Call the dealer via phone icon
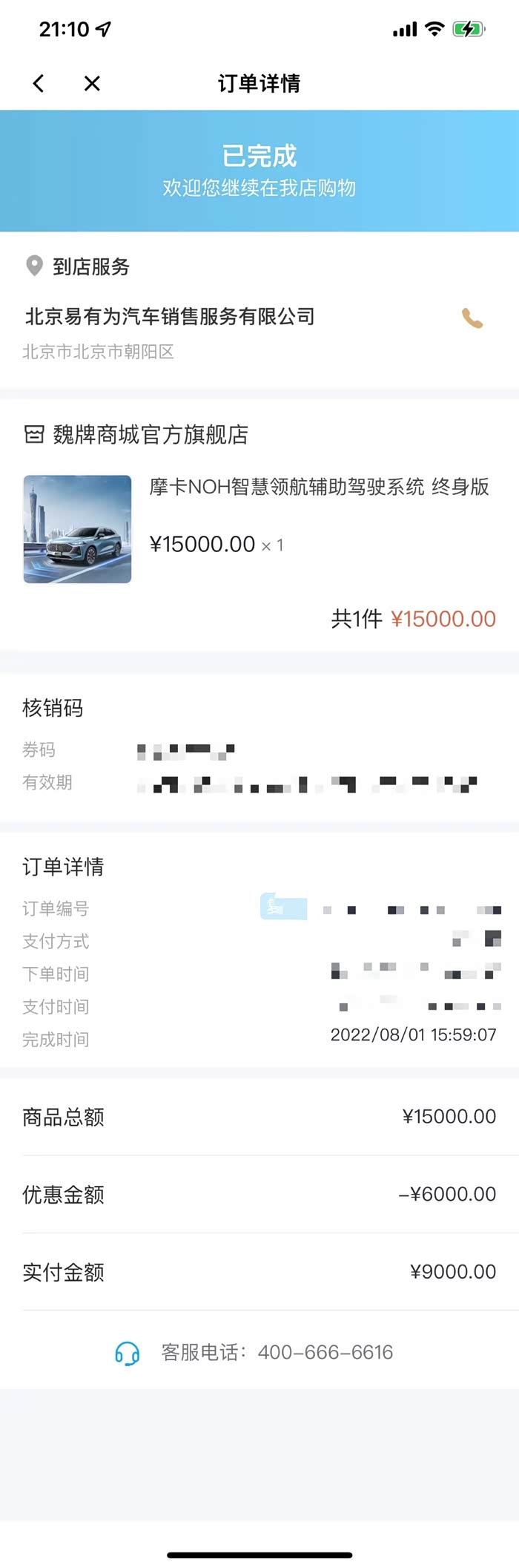 tap(472, 318)
